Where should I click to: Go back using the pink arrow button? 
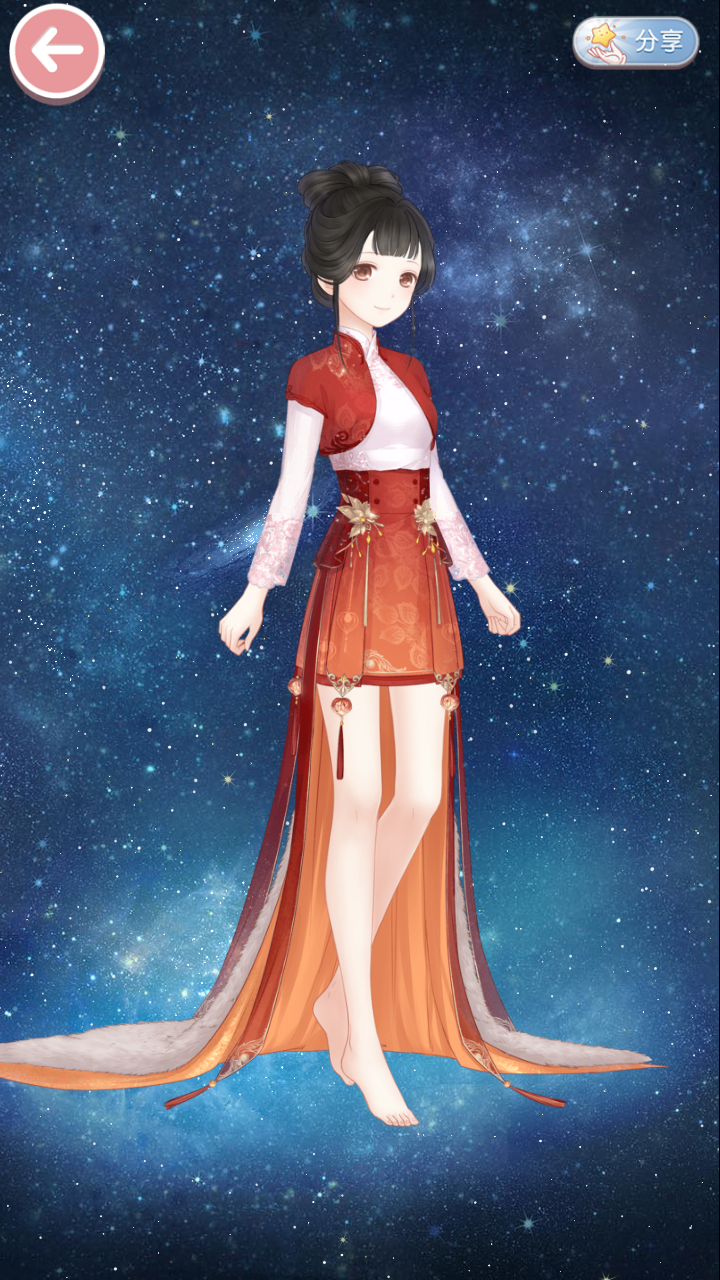pos(57,52)
